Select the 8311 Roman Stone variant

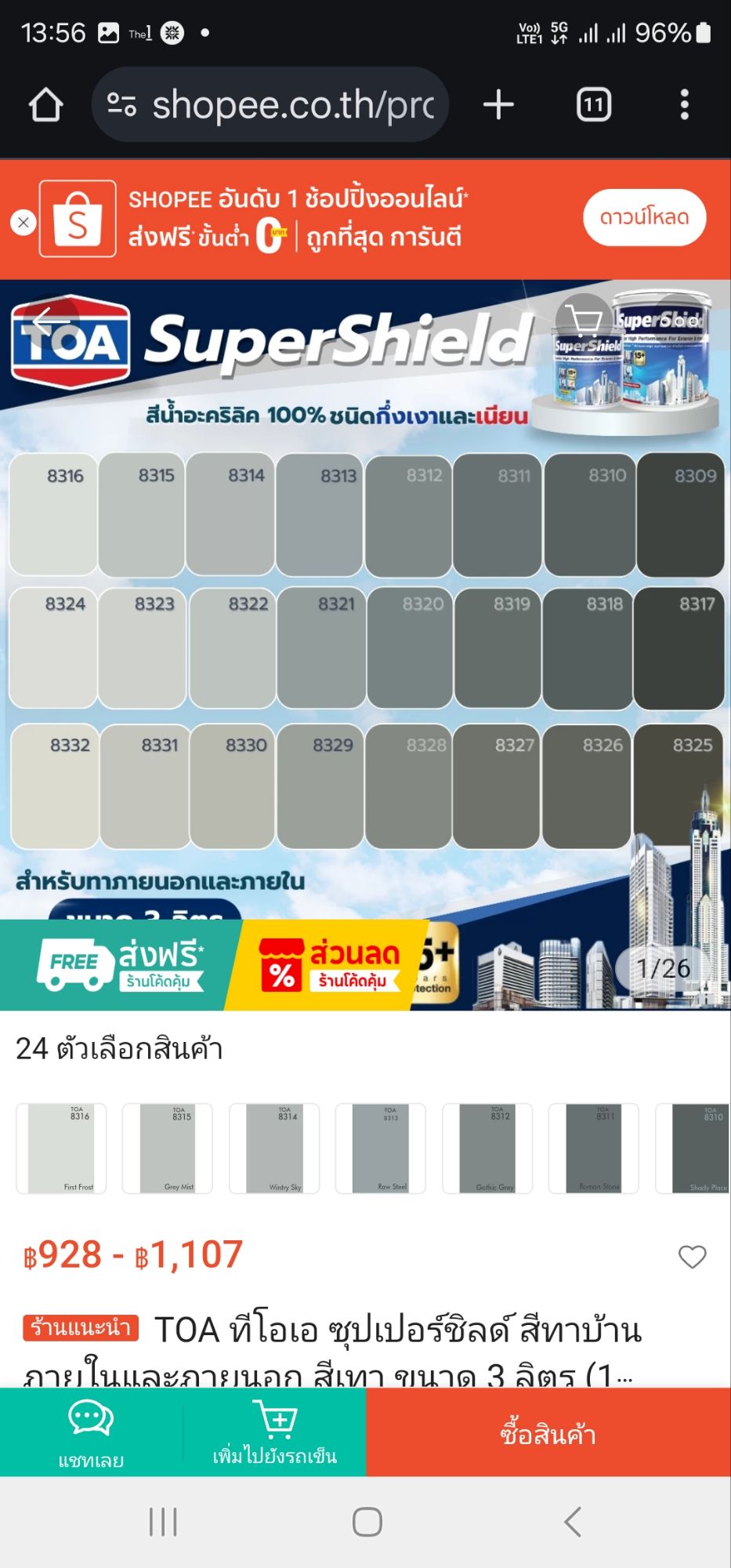[x=594, y=1149]
